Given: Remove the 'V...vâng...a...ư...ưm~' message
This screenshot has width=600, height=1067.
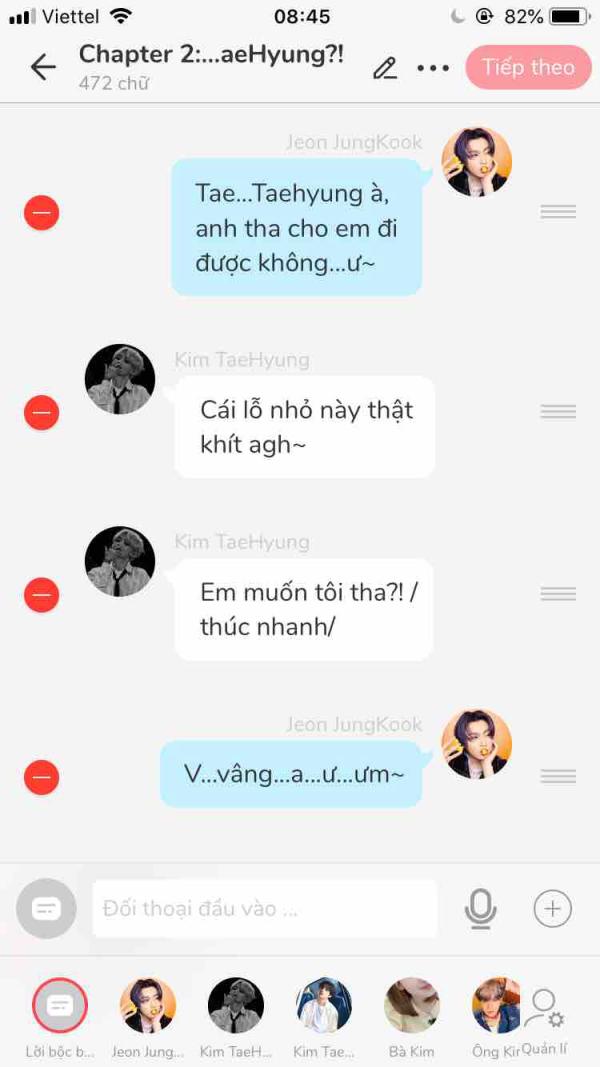Looking at the screenshot, I should tap(42, 777).
